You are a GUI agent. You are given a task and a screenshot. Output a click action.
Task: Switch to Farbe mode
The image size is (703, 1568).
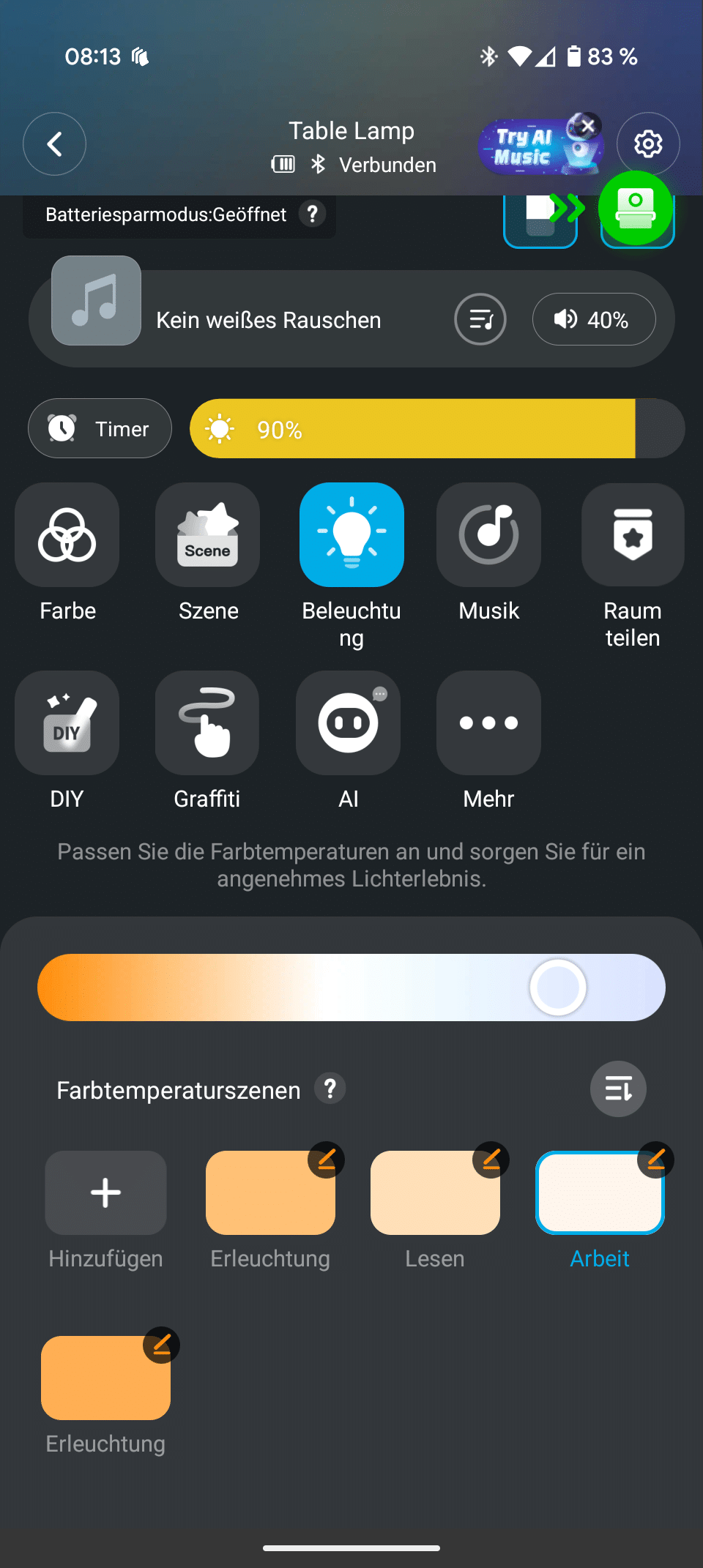(x=67, y=535)
